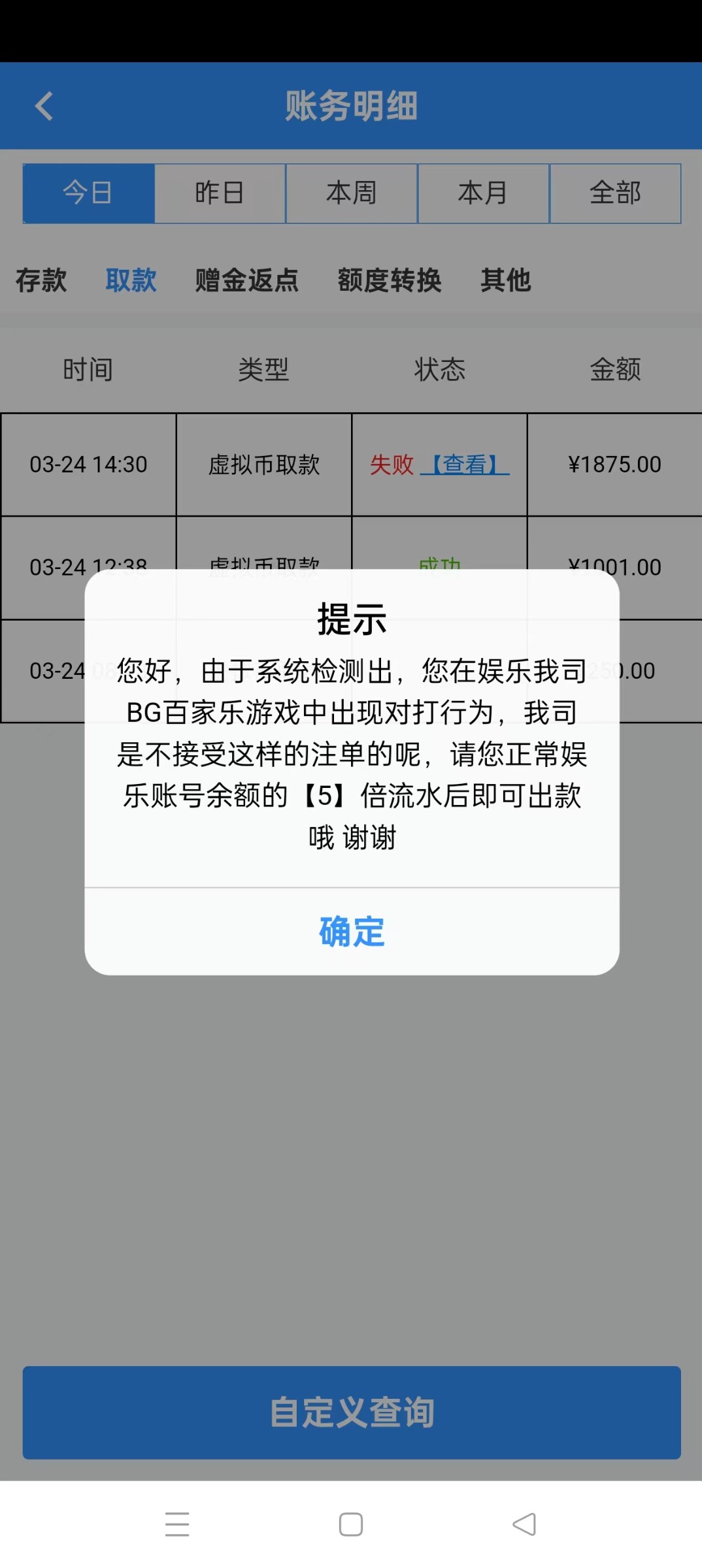The width and height of the screenshot is (702, 1568).
Task: Open the 赠金返点 bonus rebate category
Action: tap(246, 280)
